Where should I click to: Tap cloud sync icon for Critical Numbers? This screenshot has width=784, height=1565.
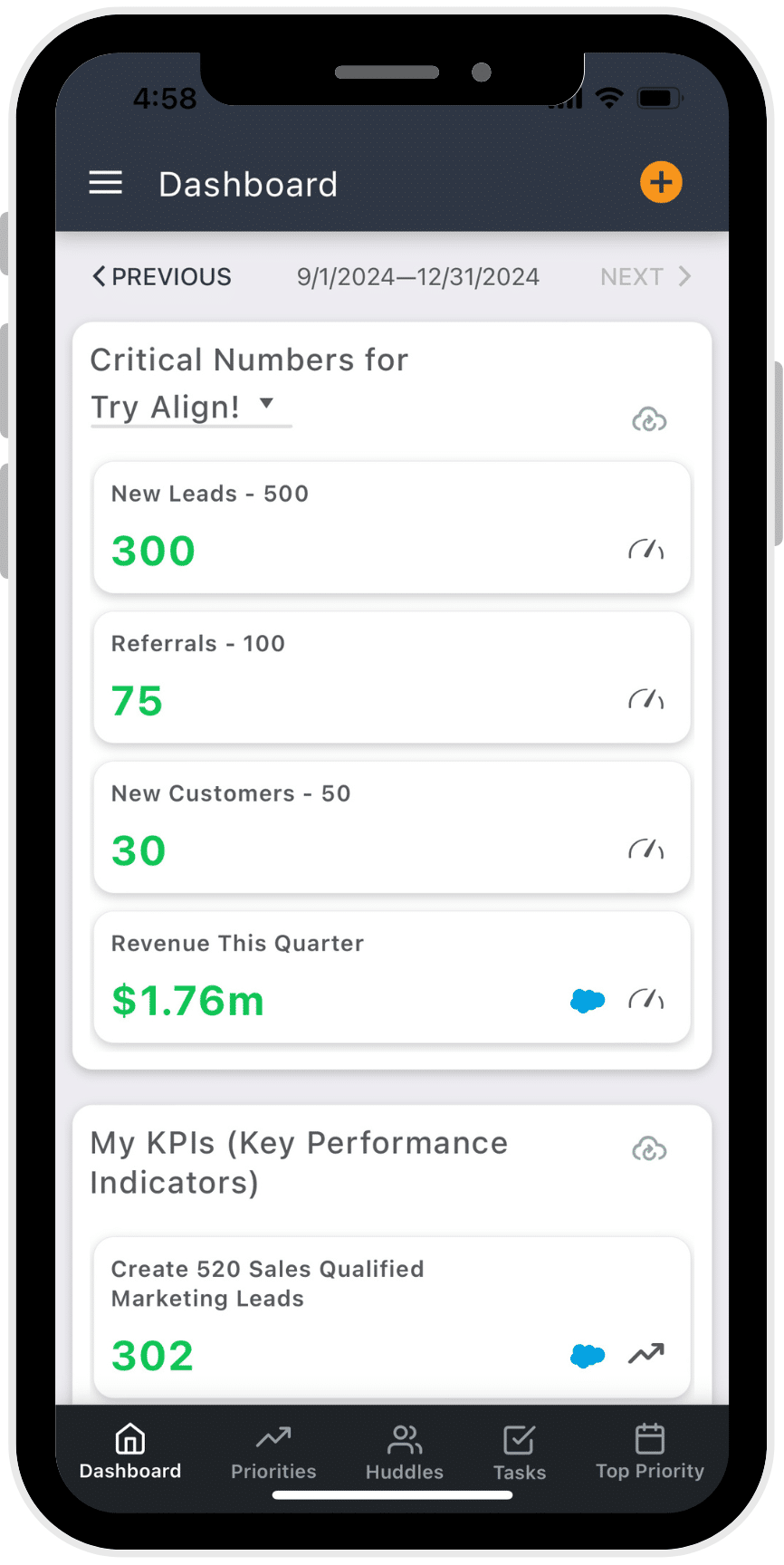[649, 419]
